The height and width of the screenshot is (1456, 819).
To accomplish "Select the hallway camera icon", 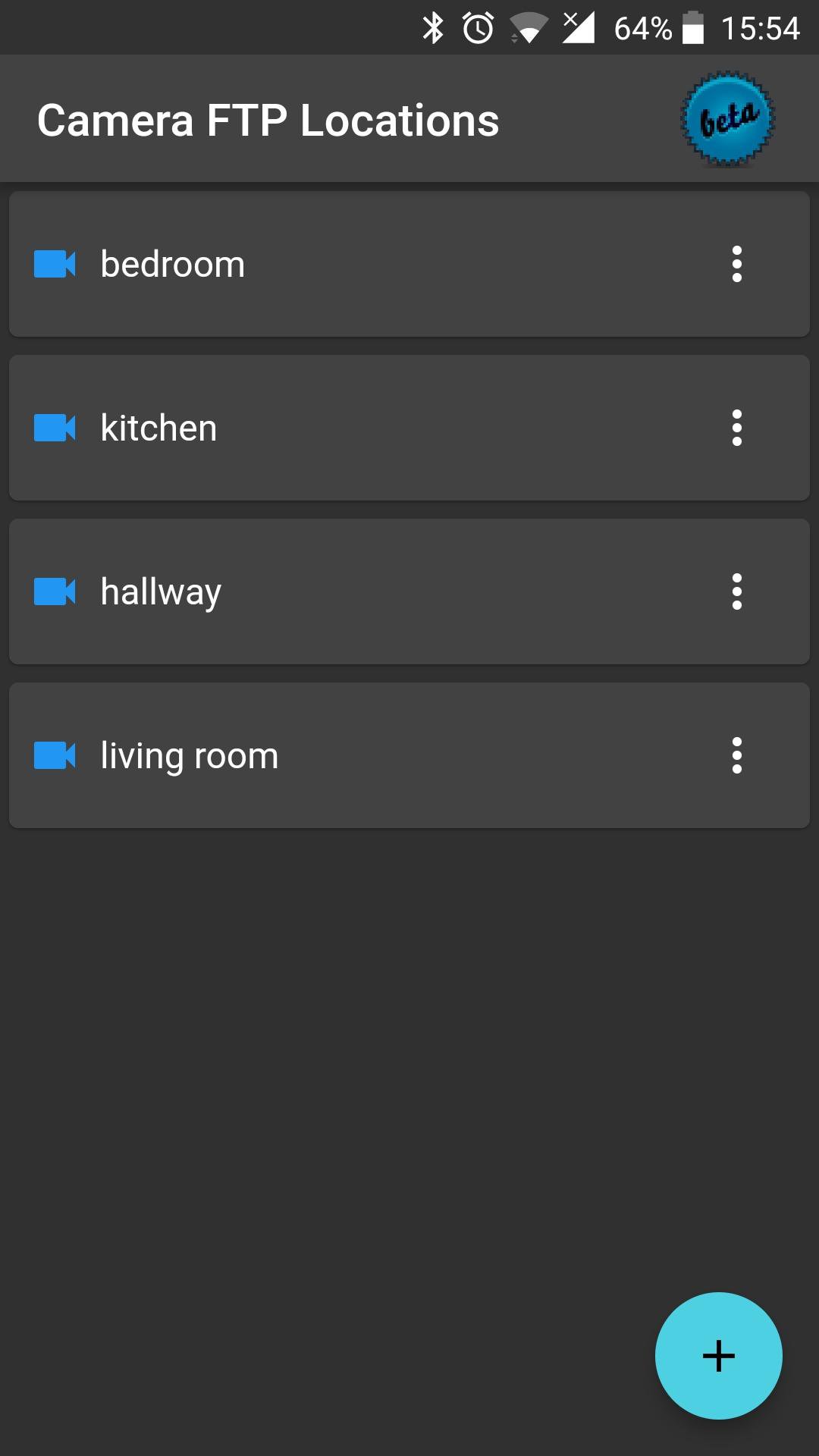I will click(54, 591).
